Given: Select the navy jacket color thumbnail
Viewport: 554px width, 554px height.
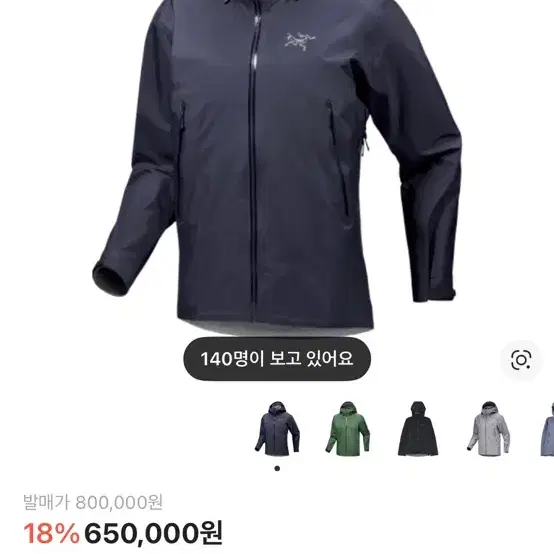Looking at the screenshot, I should 277,429.
